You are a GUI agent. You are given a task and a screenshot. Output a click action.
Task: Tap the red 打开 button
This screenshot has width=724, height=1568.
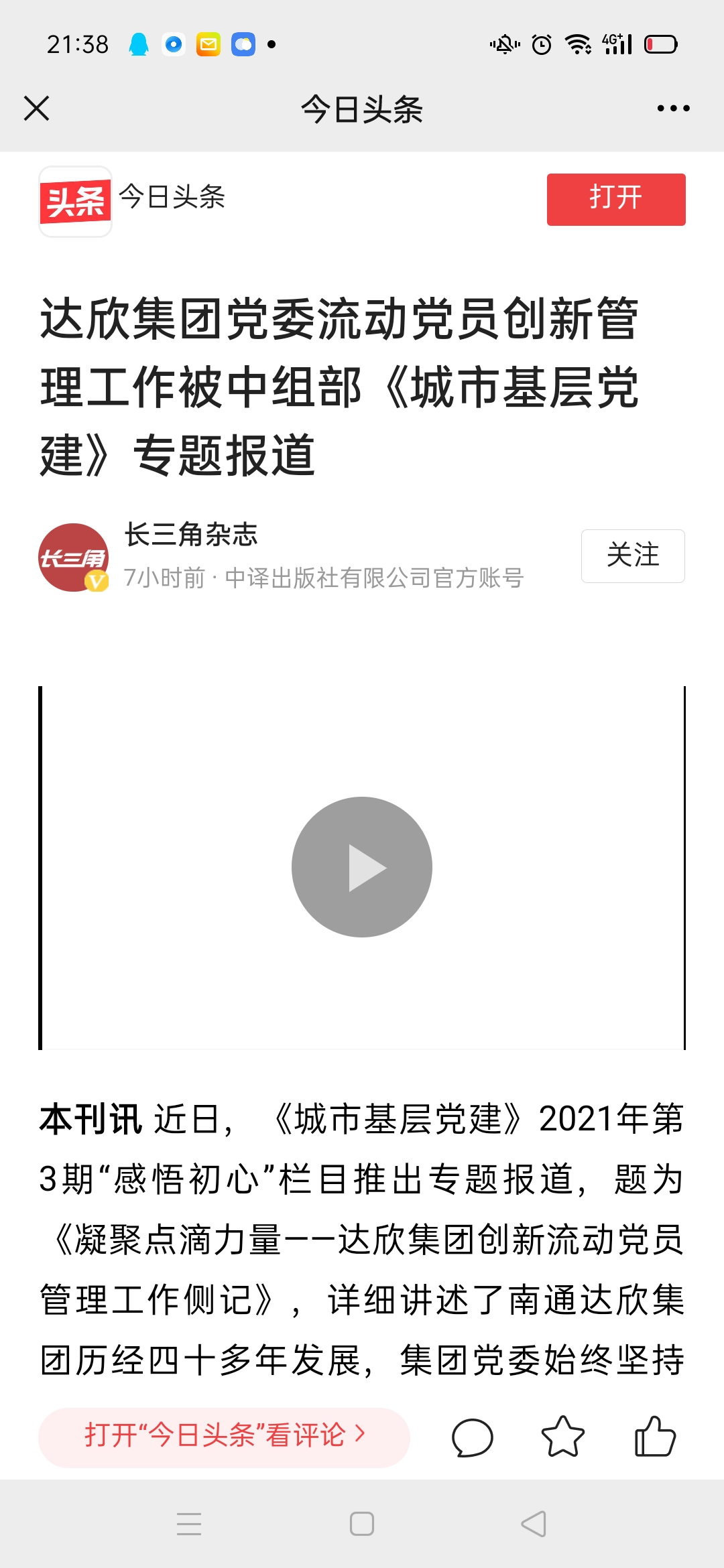pyautogui.click(x=615, y=199)
